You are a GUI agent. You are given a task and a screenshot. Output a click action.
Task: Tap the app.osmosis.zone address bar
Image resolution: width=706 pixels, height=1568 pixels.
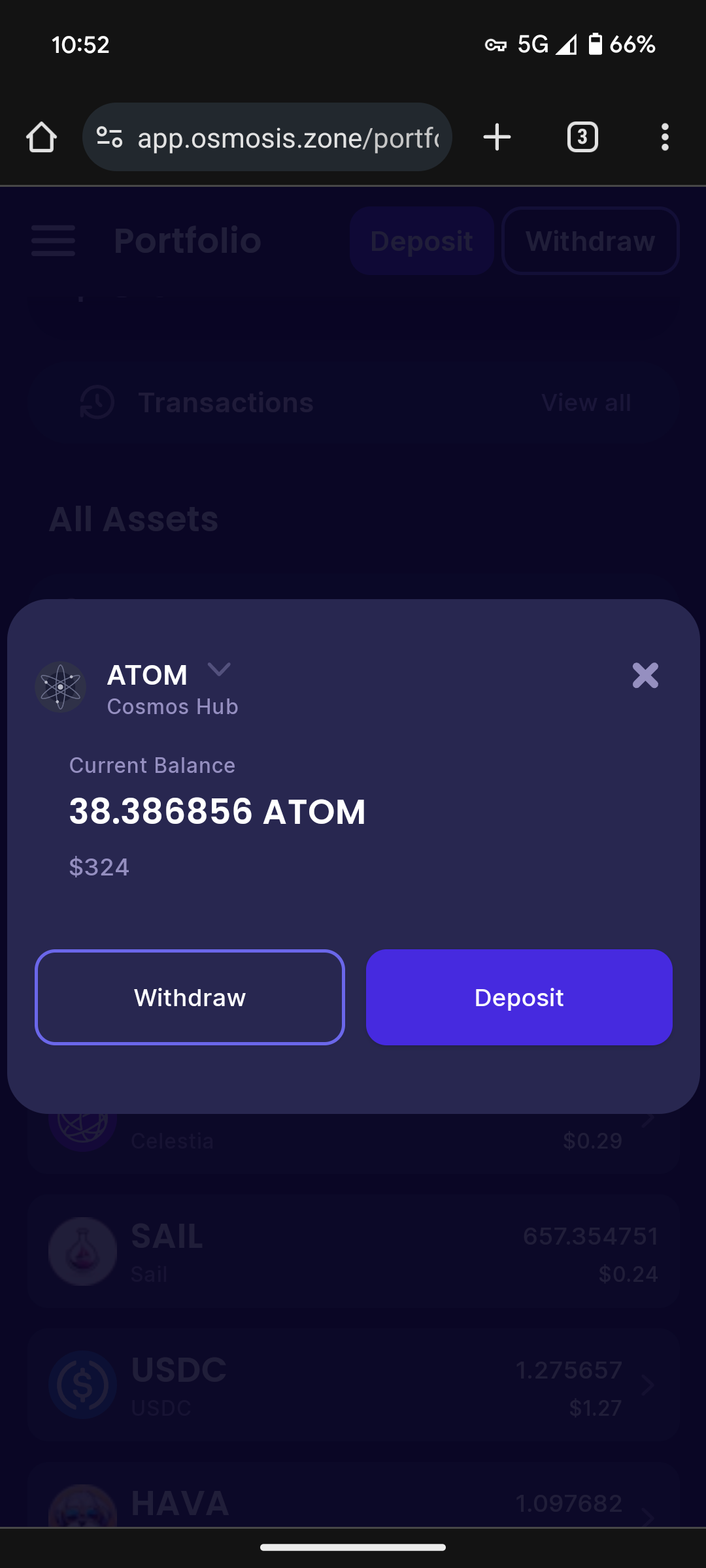pyautogui.click(x=288, y=137)
